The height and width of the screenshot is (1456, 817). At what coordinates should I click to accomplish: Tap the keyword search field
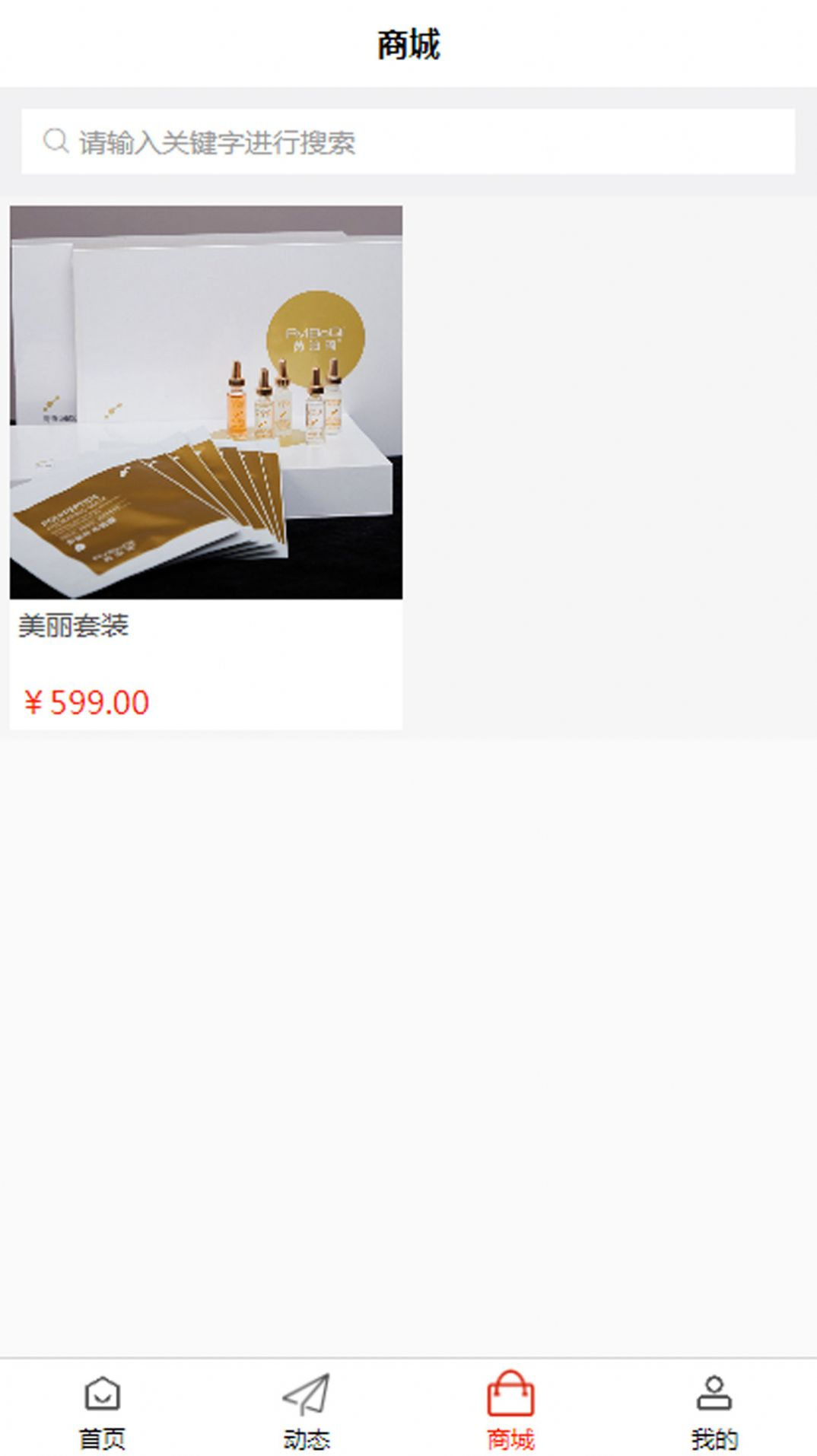click(408, 142)
